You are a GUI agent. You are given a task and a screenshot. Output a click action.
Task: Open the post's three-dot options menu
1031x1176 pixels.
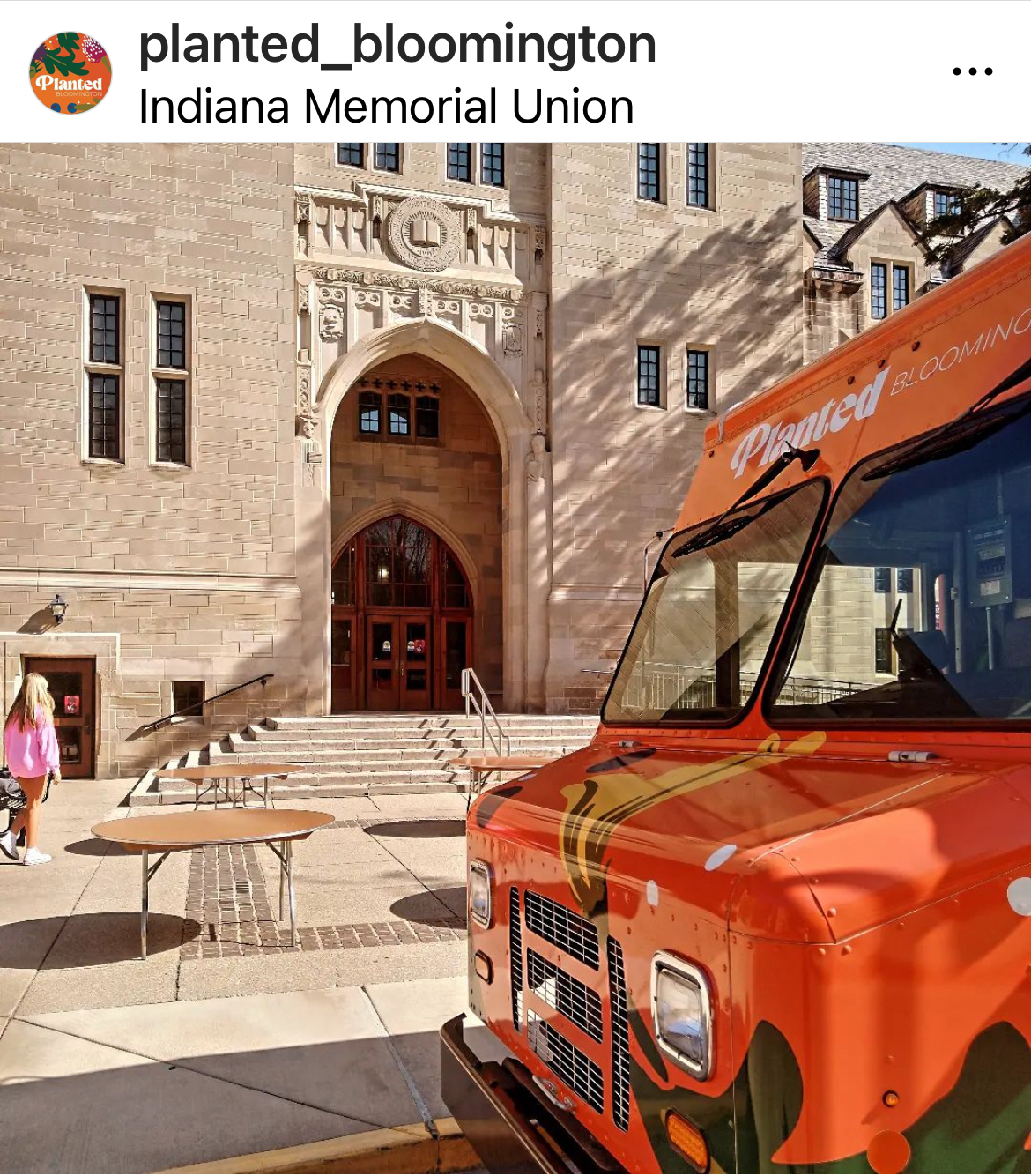973,71
